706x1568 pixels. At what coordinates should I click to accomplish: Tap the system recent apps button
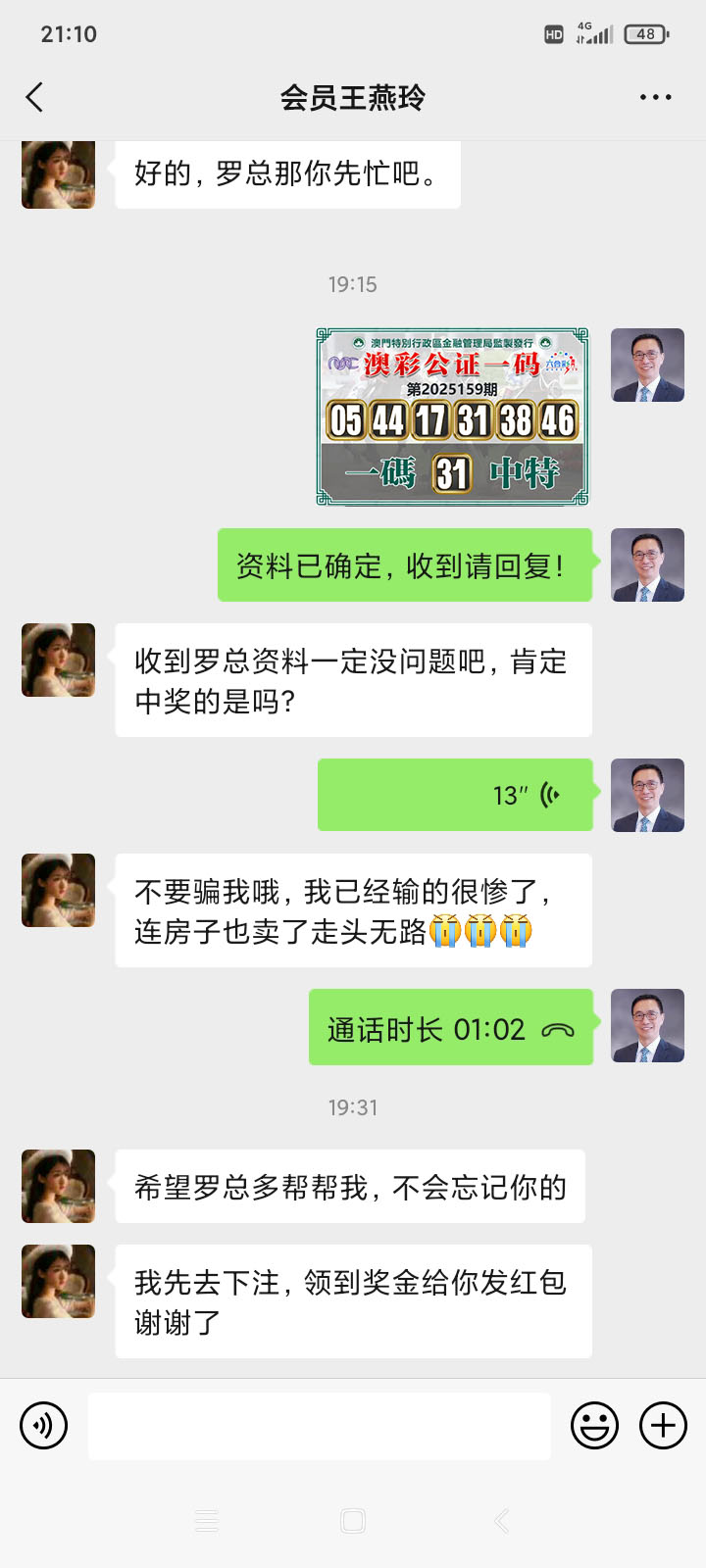point(207,1521)
